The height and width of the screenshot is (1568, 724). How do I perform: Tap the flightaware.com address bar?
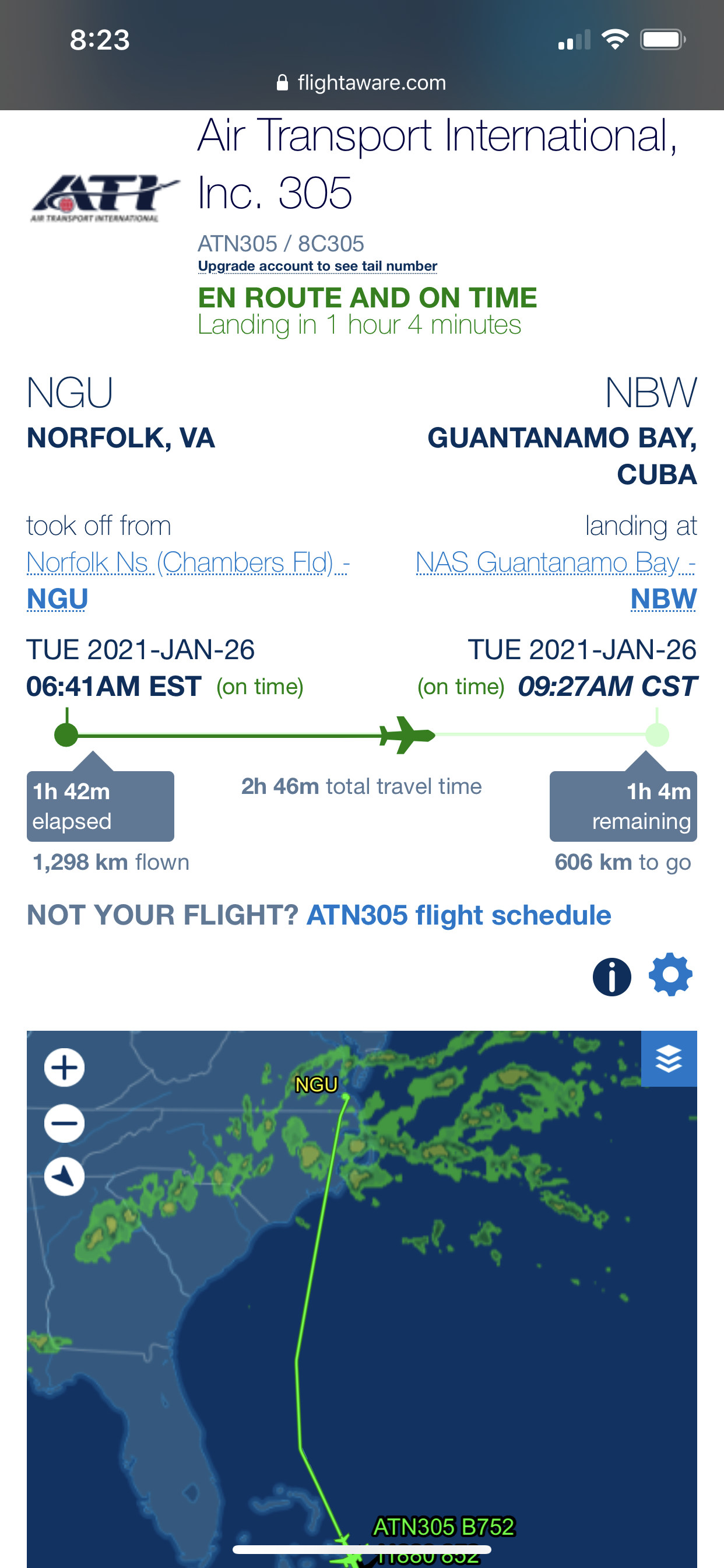[x=361, y=82]
